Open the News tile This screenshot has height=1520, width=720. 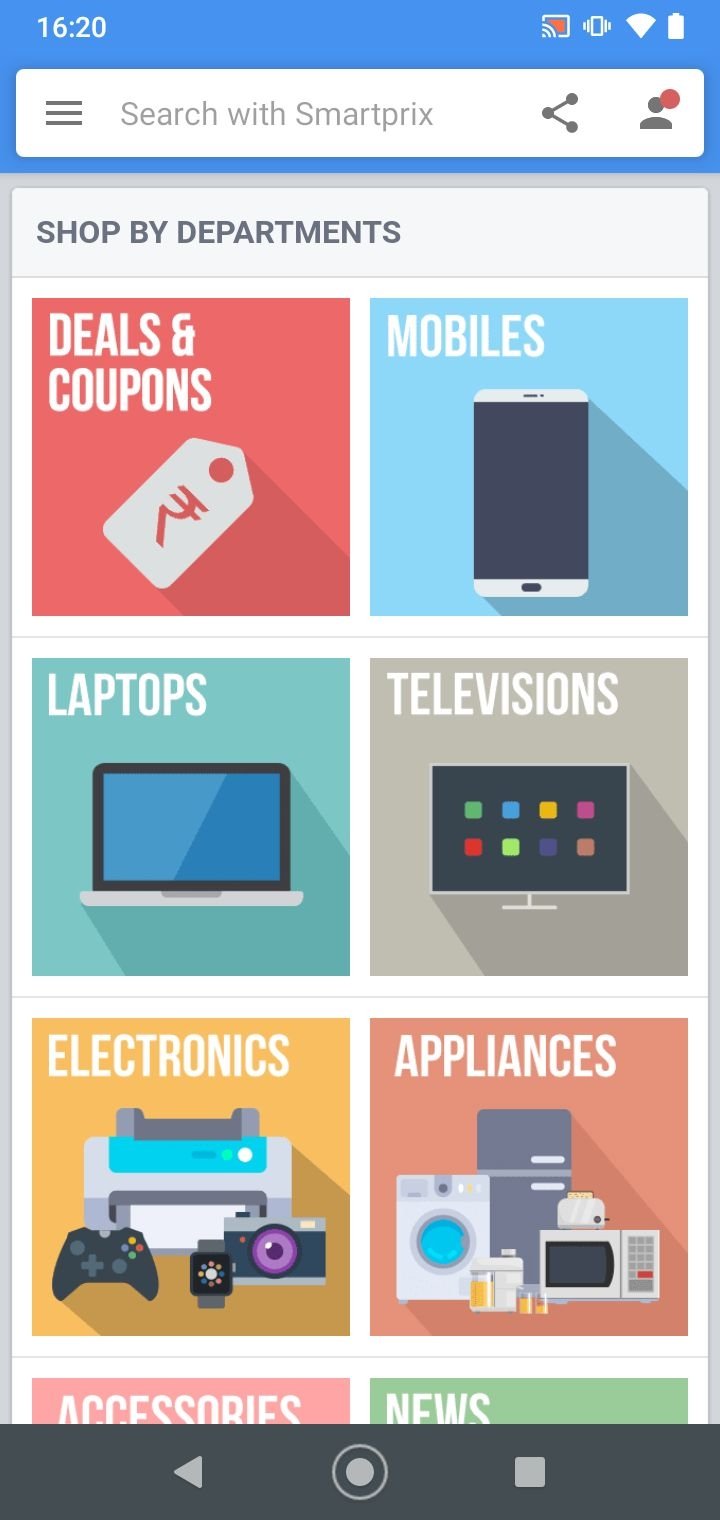529,1401
